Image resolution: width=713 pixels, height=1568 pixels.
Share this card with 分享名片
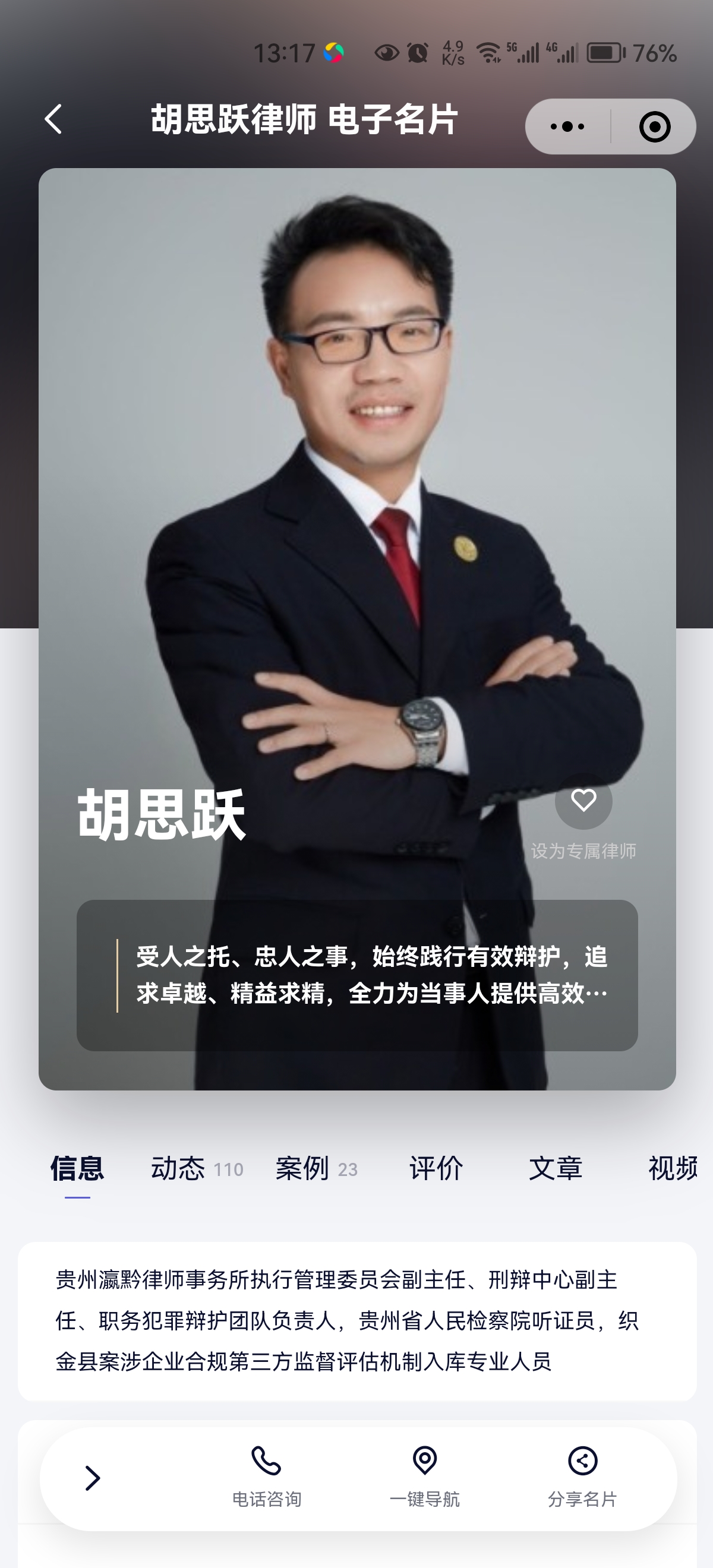583,1477
